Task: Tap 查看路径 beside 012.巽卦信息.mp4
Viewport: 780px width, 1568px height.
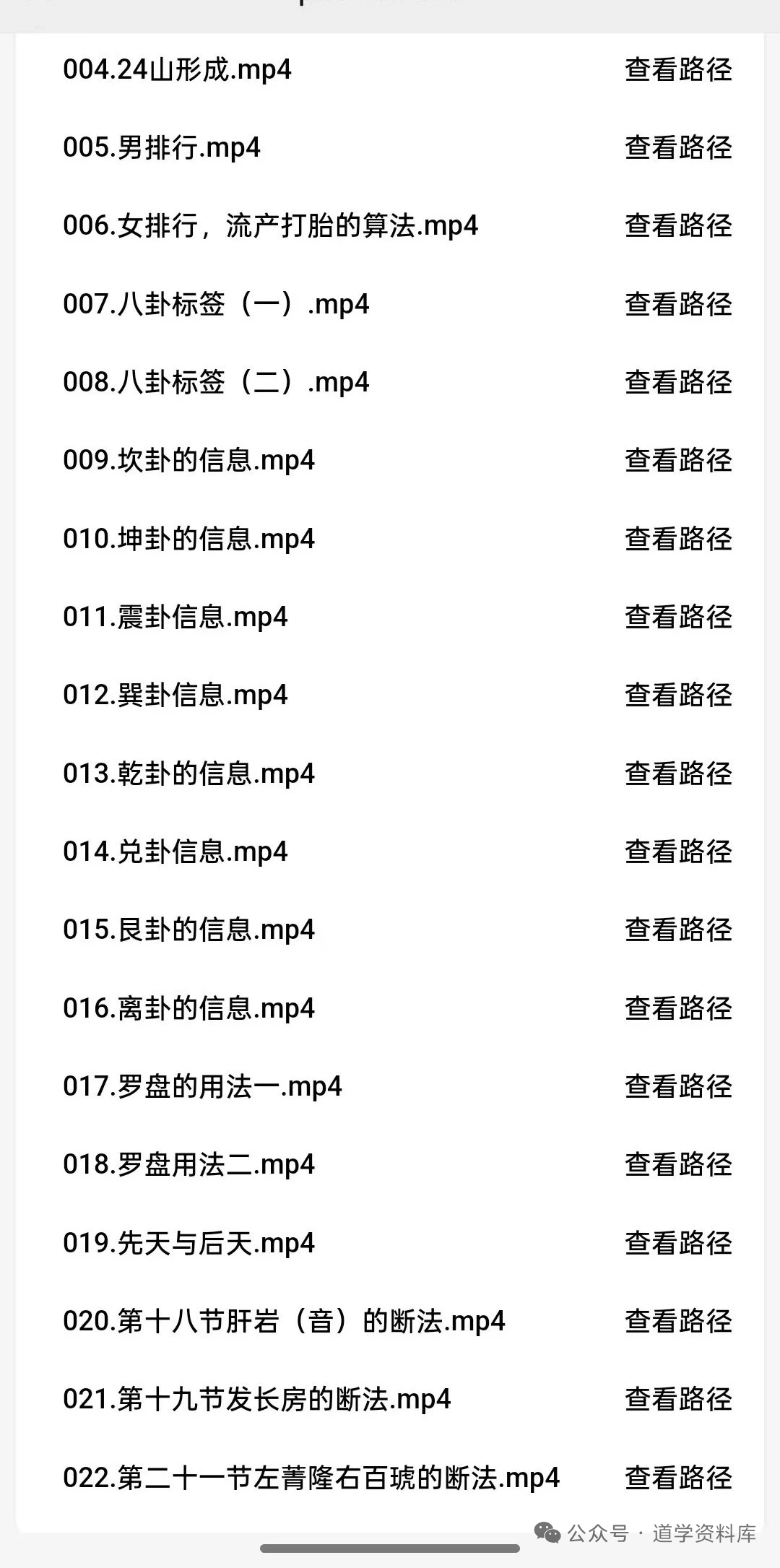Action: coord(678,696)
